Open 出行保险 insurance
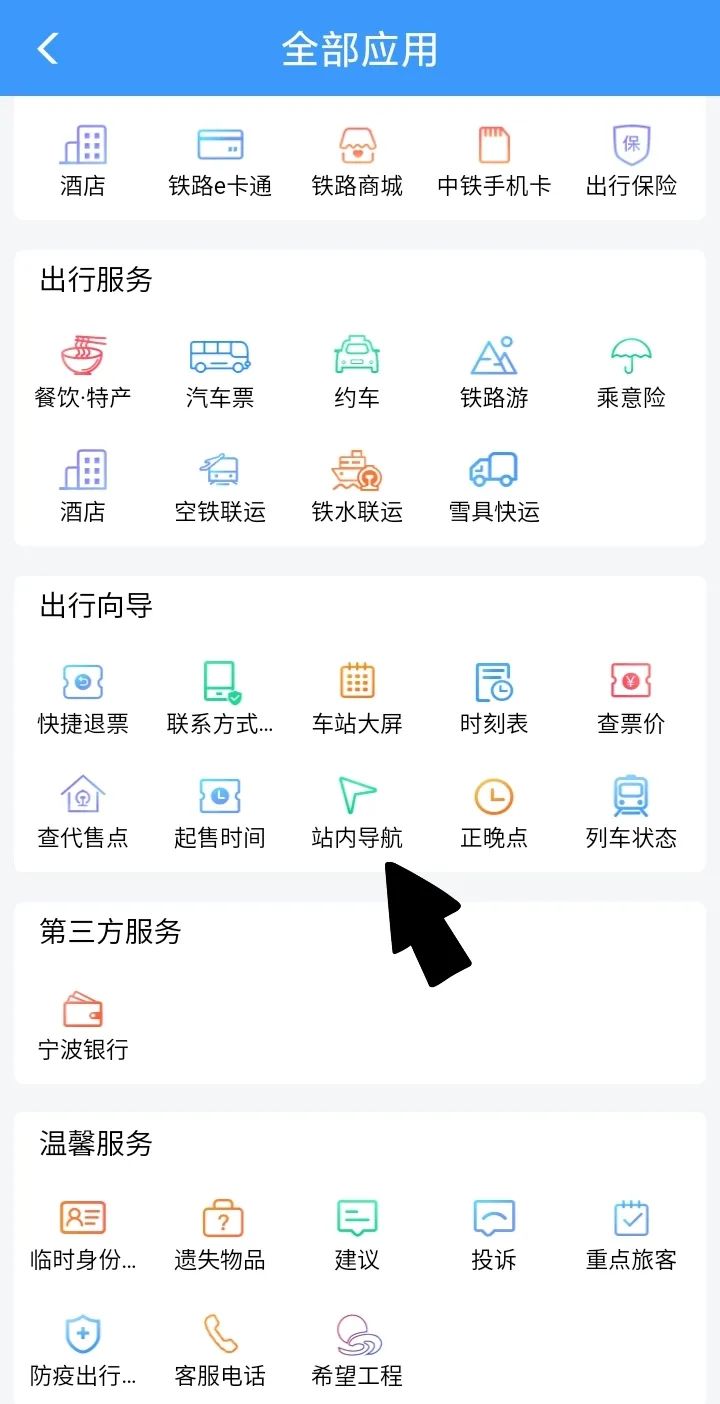This screenshot has width=720, height=1404. tap(631, 162)
